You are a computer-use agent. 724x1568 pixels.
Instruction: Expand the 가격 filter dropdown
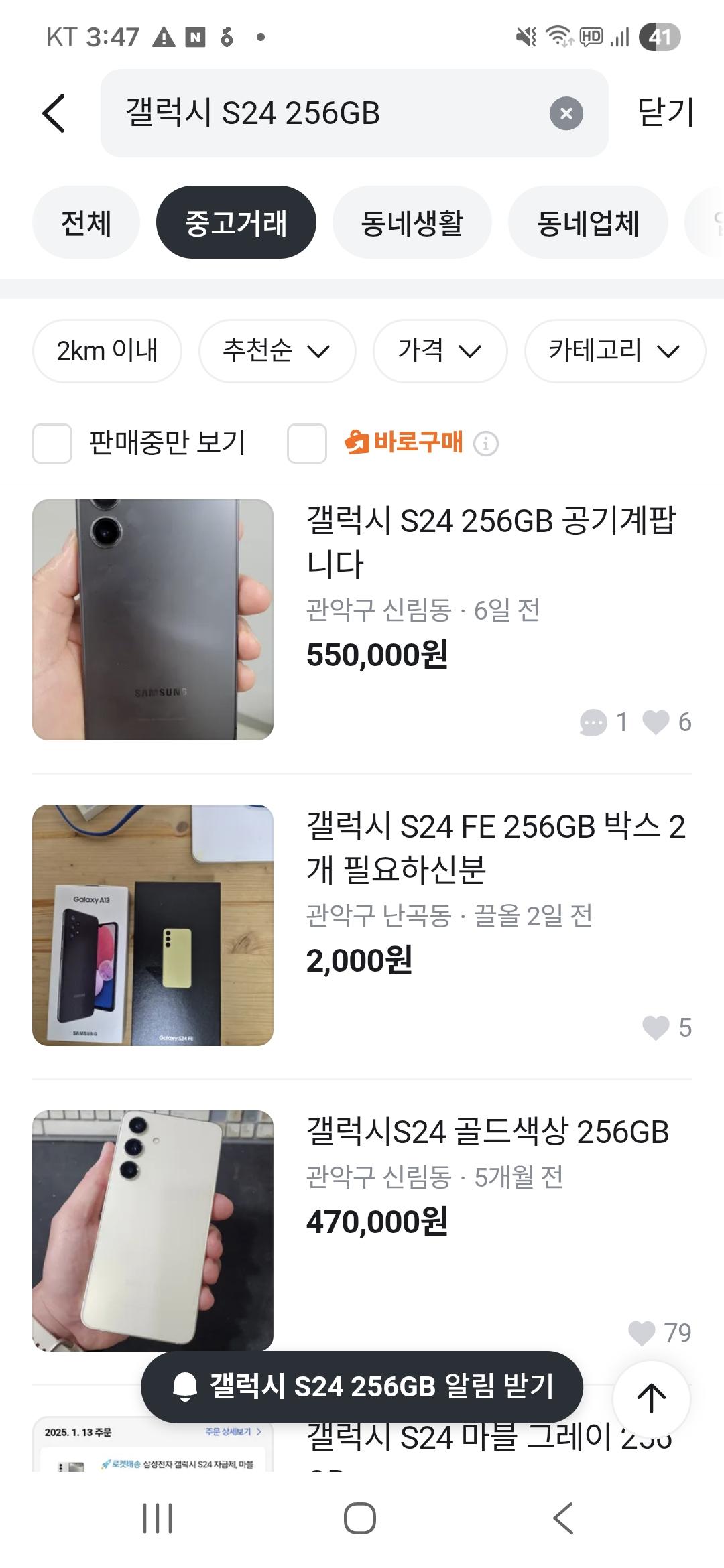tap(440, 350)
